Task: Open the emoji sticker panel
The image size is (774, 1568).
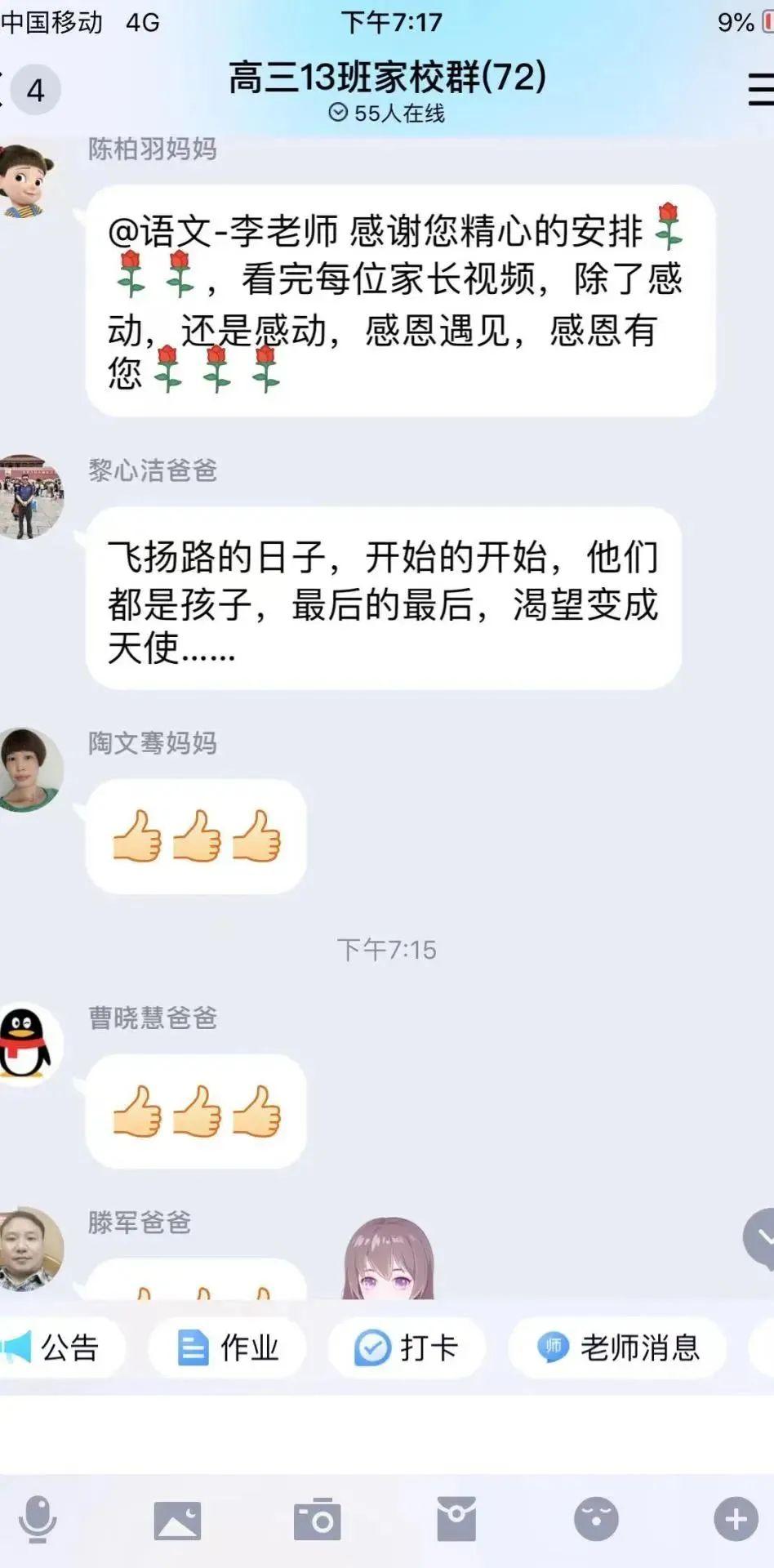Action: click(596, 1521)
